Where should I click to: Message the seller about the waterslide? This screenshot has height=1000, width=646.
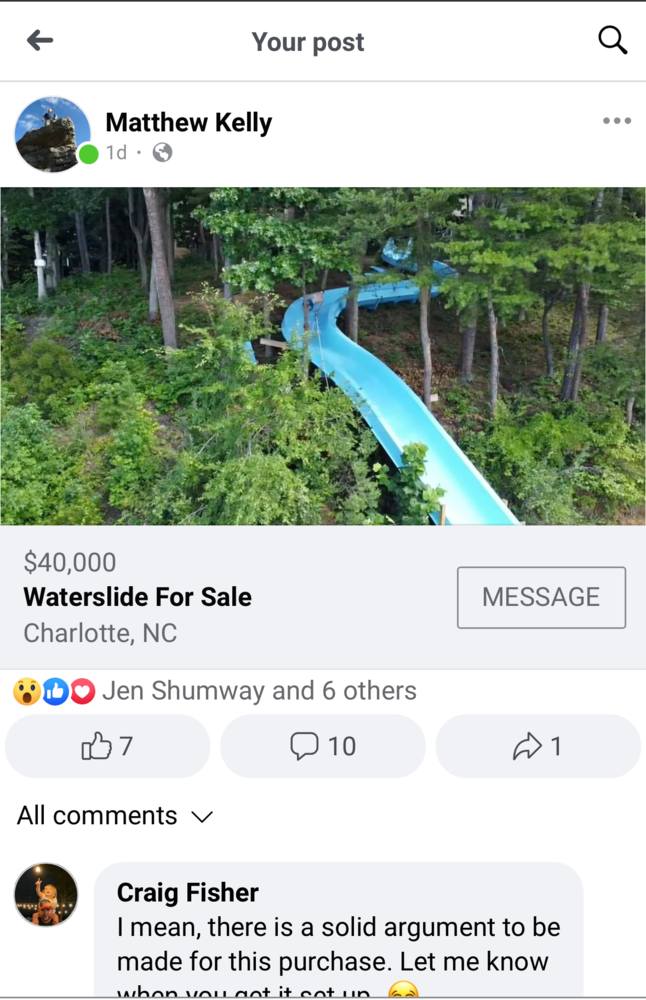pos(541,597)
